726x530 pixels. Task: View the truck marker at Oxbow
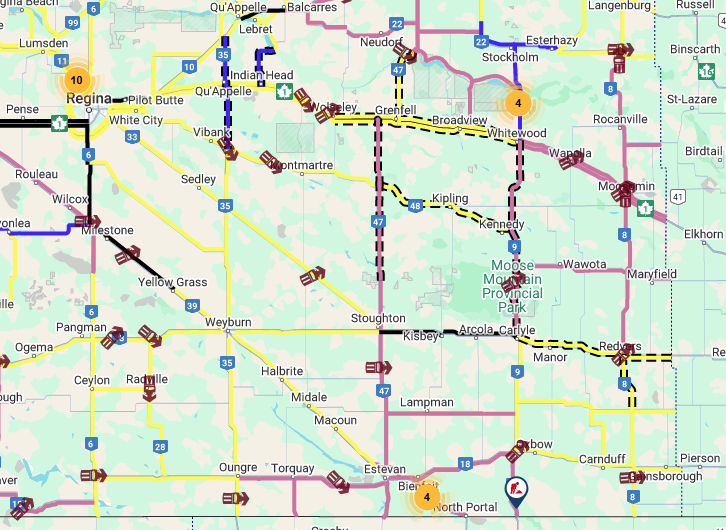point(516,452)
